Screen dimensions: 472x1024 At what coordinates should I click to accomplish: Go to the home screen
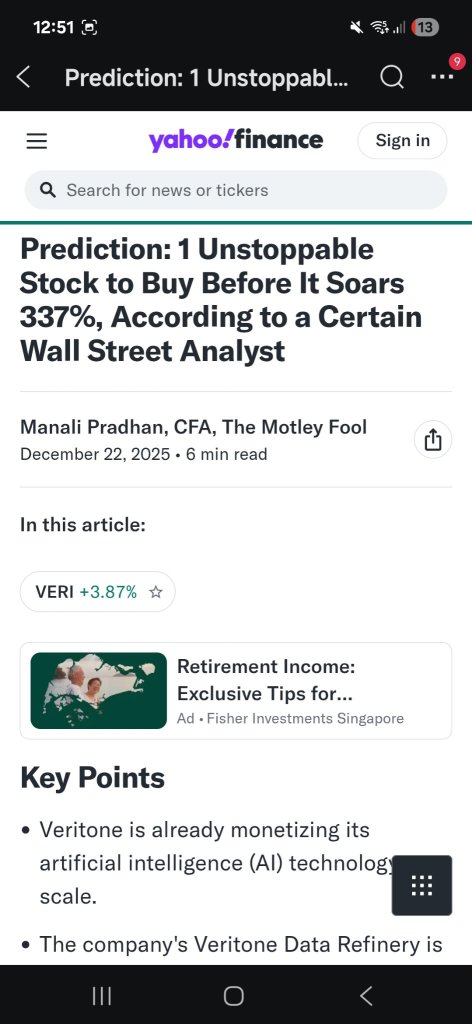(234, 996)
